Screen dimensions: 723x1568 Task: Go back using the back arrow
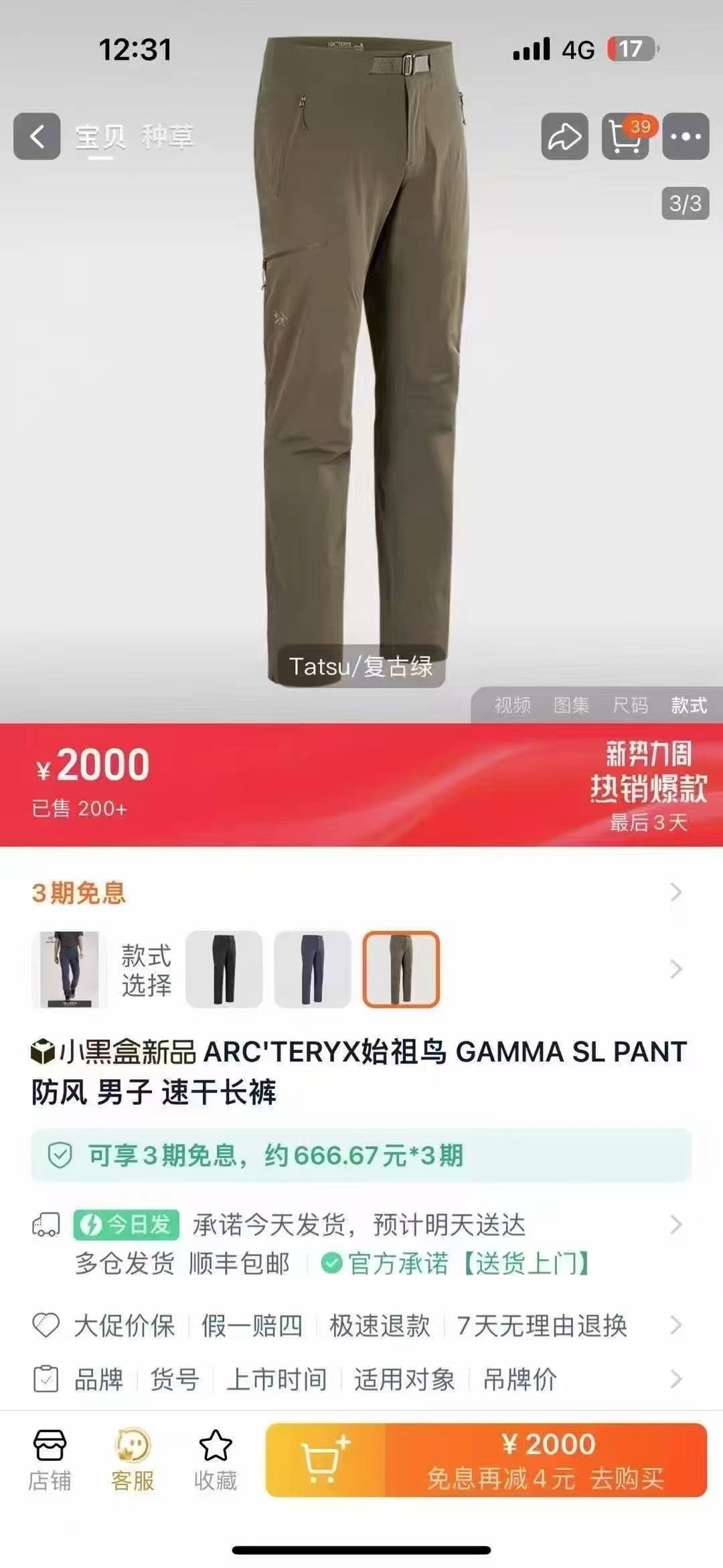point(37,137)
